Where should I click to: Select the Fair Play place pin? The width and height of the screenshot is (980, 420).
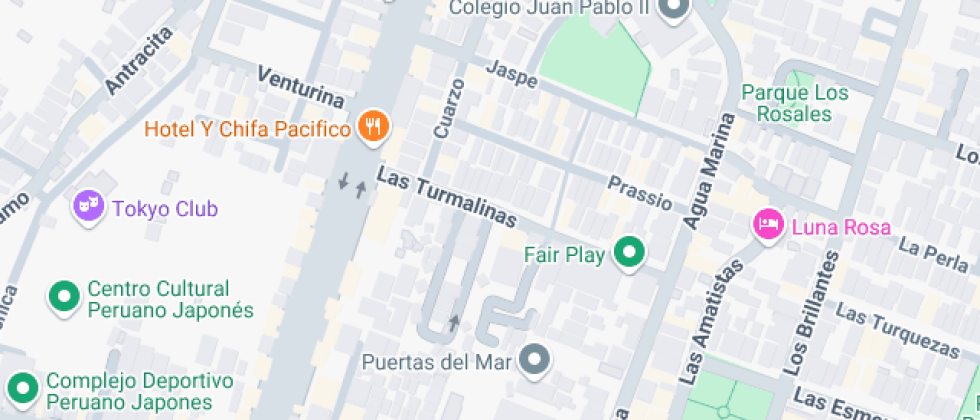click(x=629, y=253)
